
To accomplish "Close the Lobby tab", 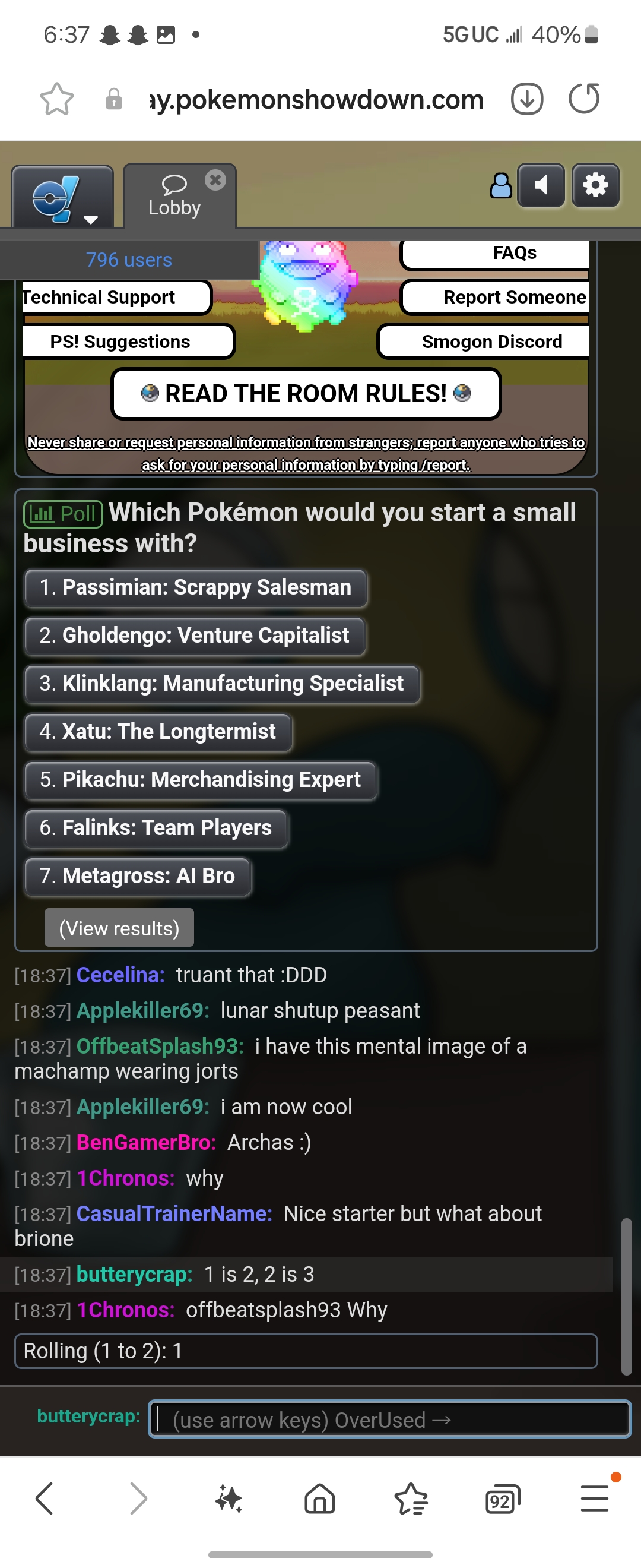I will click(x=215, y=180).
